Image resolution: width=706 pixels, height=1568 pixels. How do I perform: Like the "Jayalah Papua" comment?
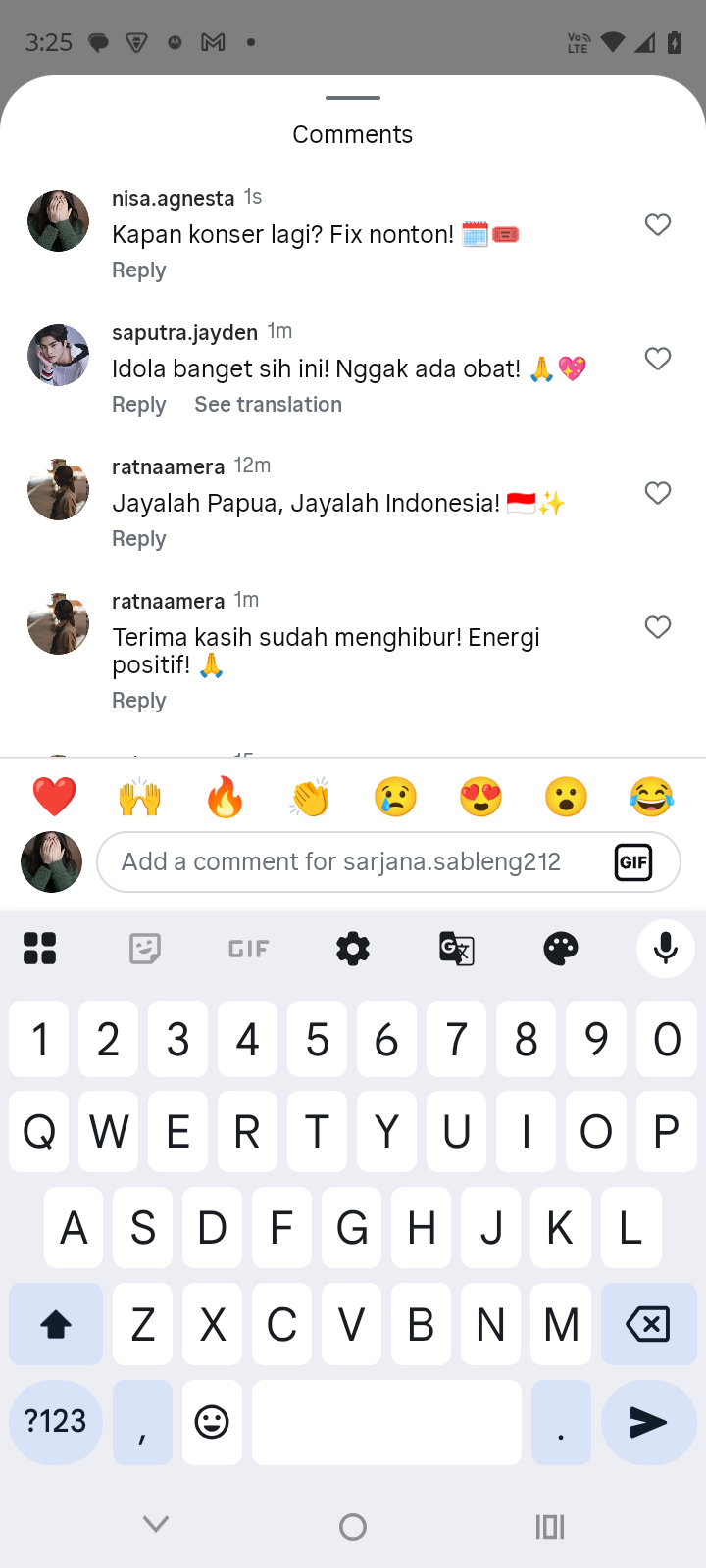[x=658, y=493]
